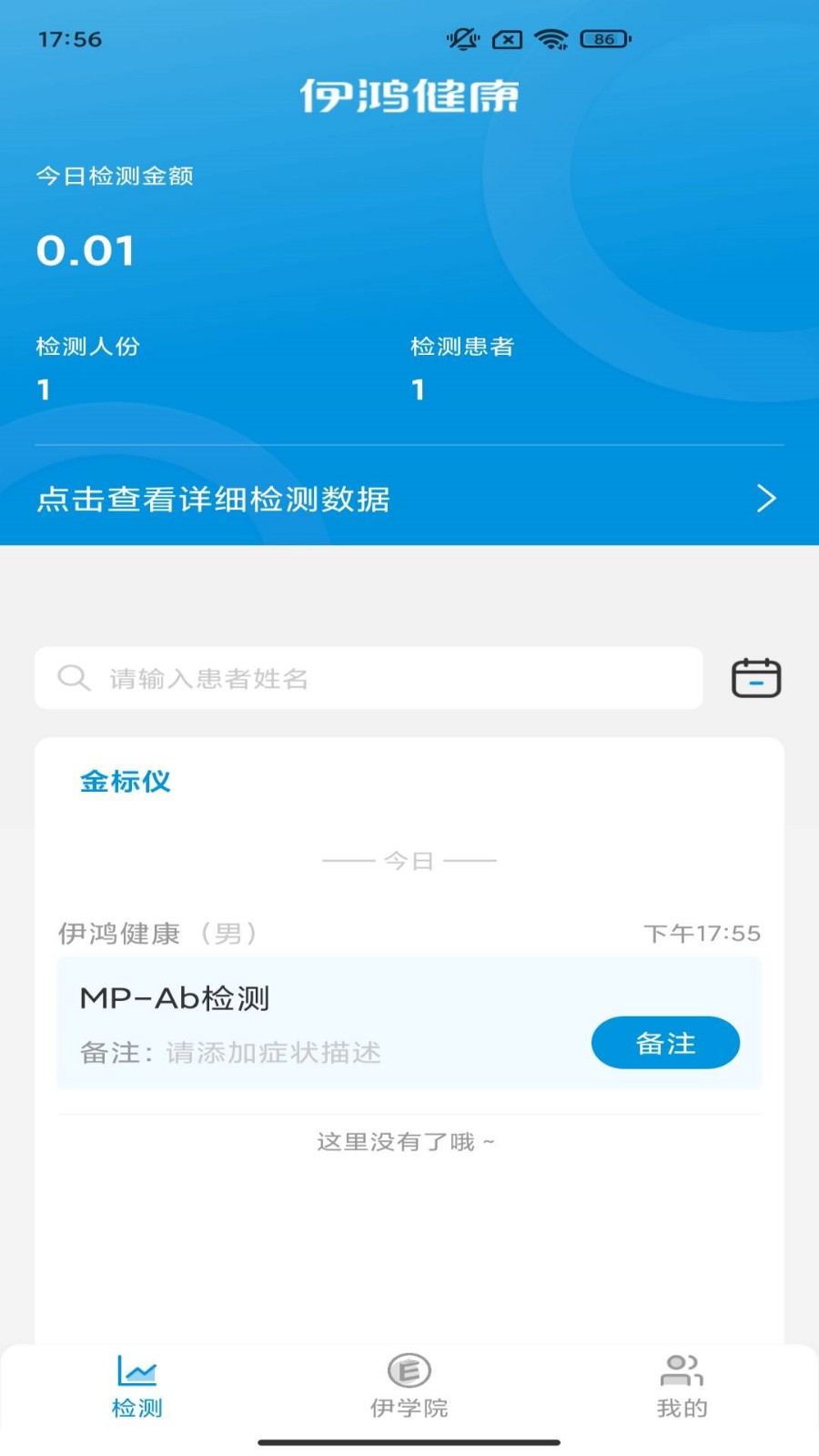Select the 金标仪 tab
The width and height of the screenshot is (819, 1456).
[126, 782]
